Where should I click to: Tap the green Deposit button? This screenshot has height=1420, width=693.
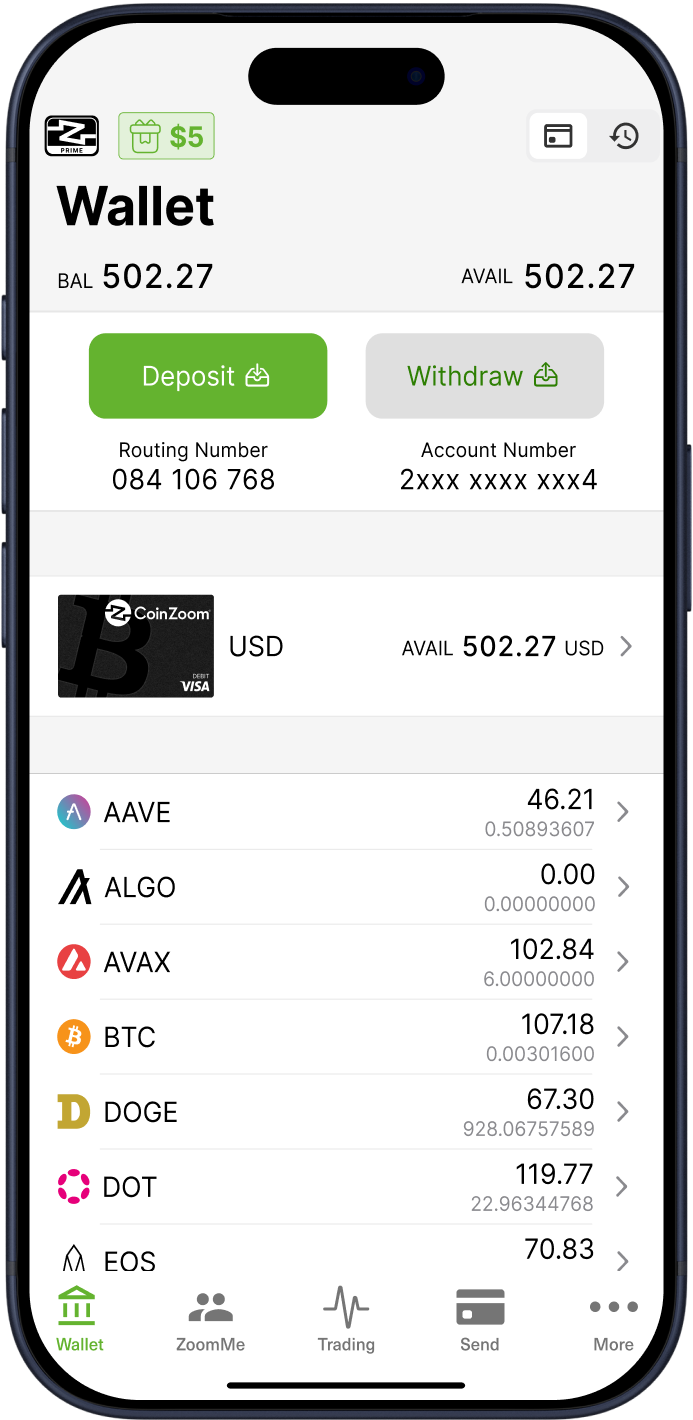(x=208, y=376)
